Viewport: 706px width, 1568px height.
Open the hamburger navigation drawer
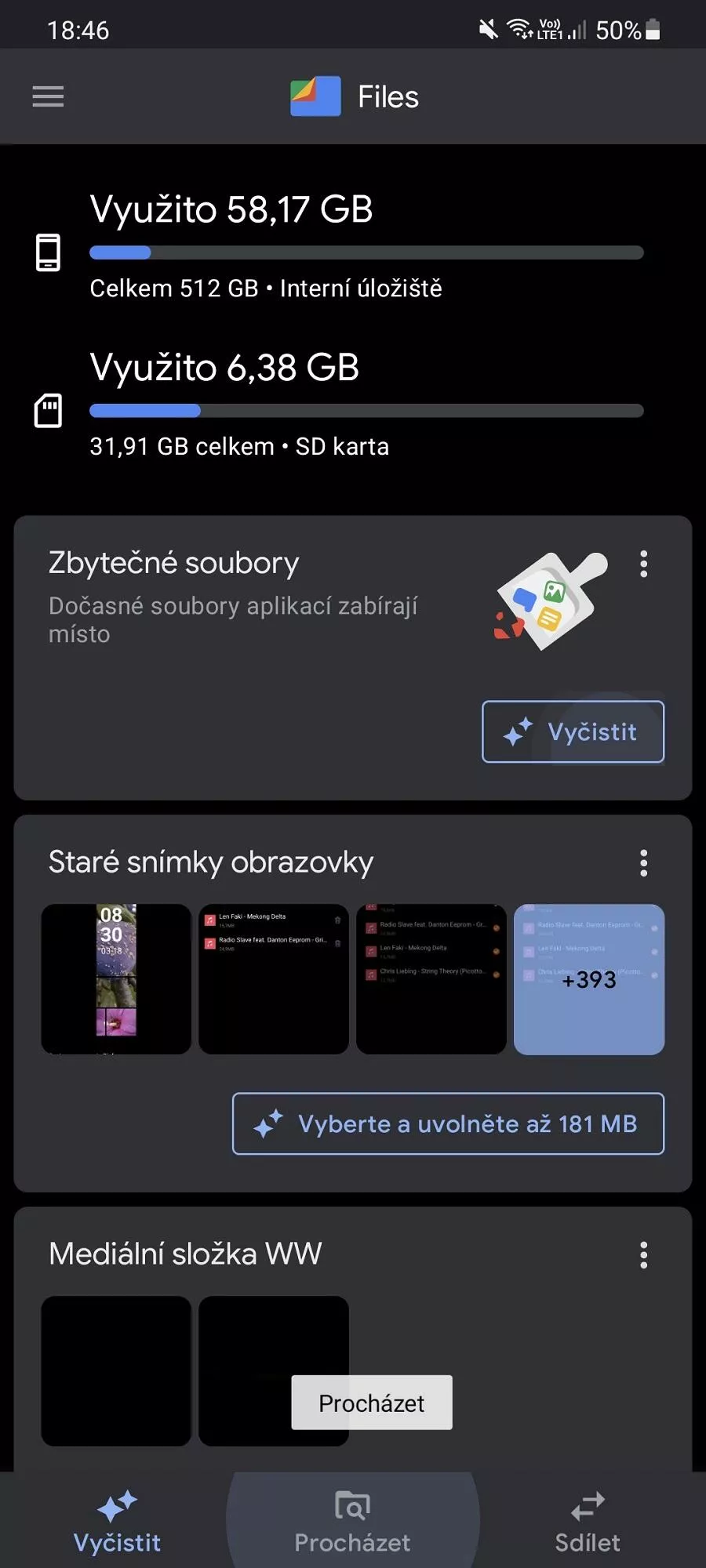coord(48,96)
